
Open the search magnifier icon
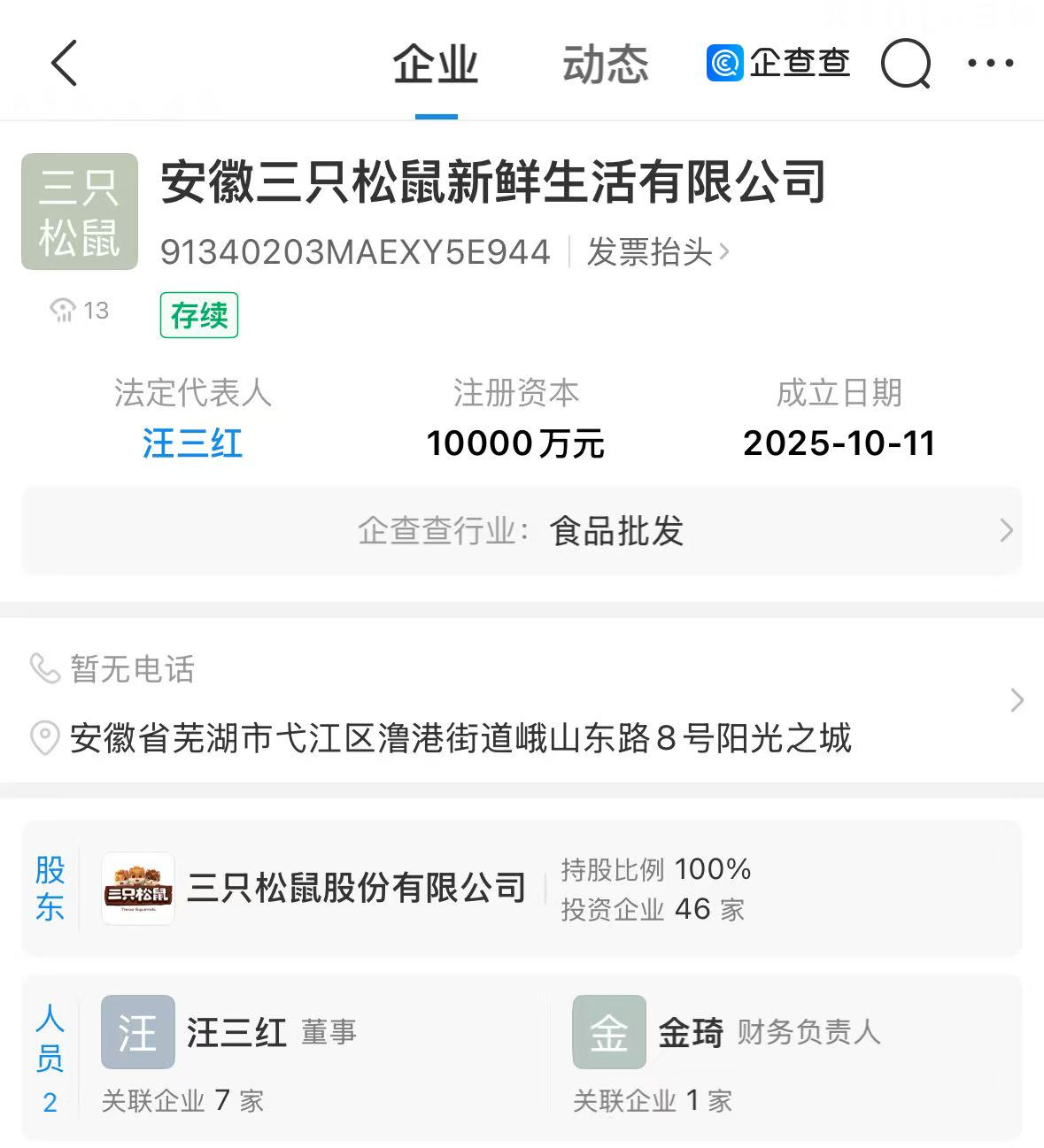click(x=905, y=64)
